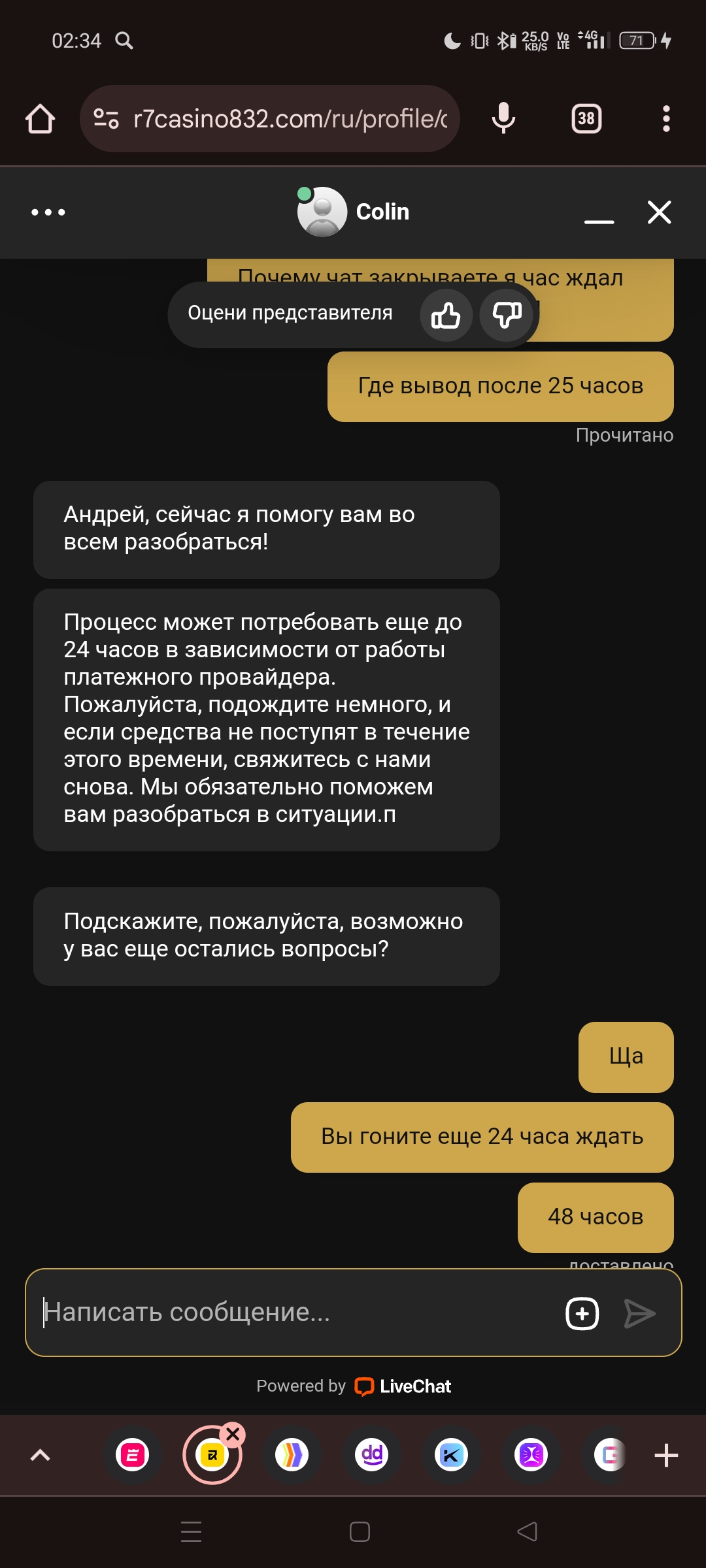
Task: Rate the representative with thumbs up
Action: [x=446, y=316]
